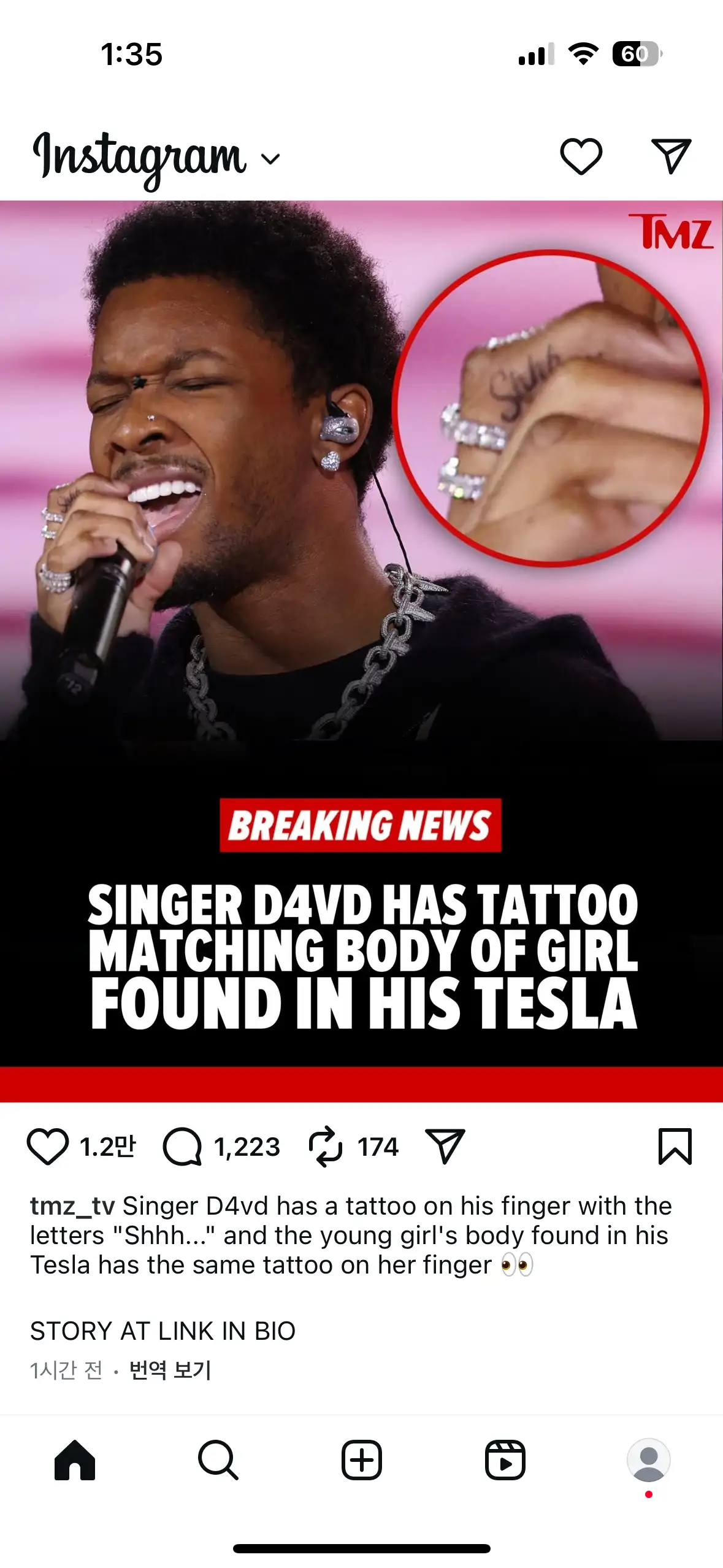Tap 번역 보기 to translate the caption
723x1568 pixels.
(x=170, y=1370)
